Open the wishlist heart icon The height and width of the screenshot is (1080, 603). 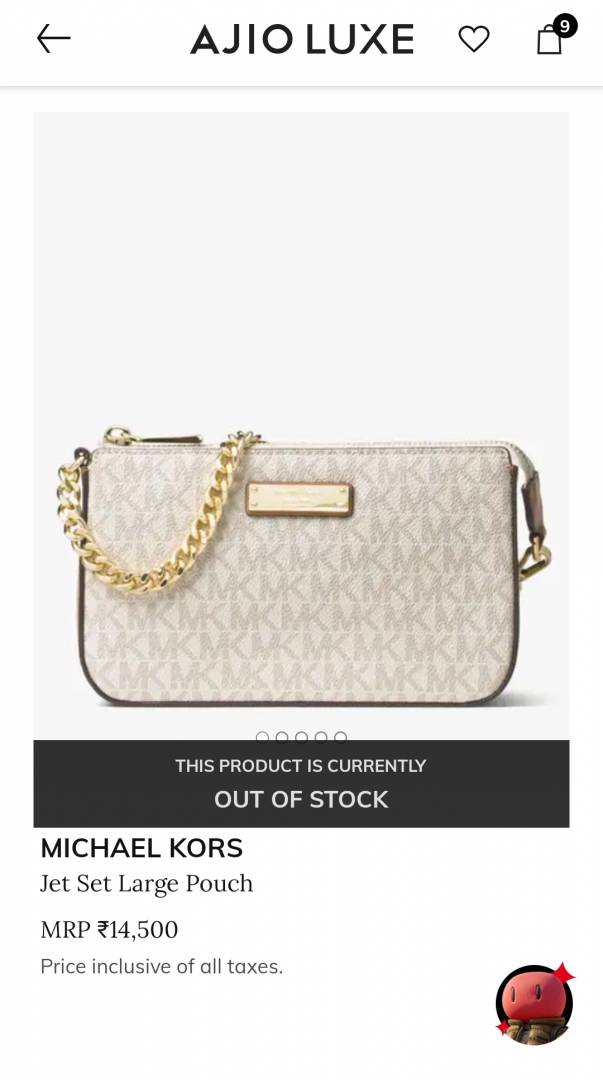(474, 39)
